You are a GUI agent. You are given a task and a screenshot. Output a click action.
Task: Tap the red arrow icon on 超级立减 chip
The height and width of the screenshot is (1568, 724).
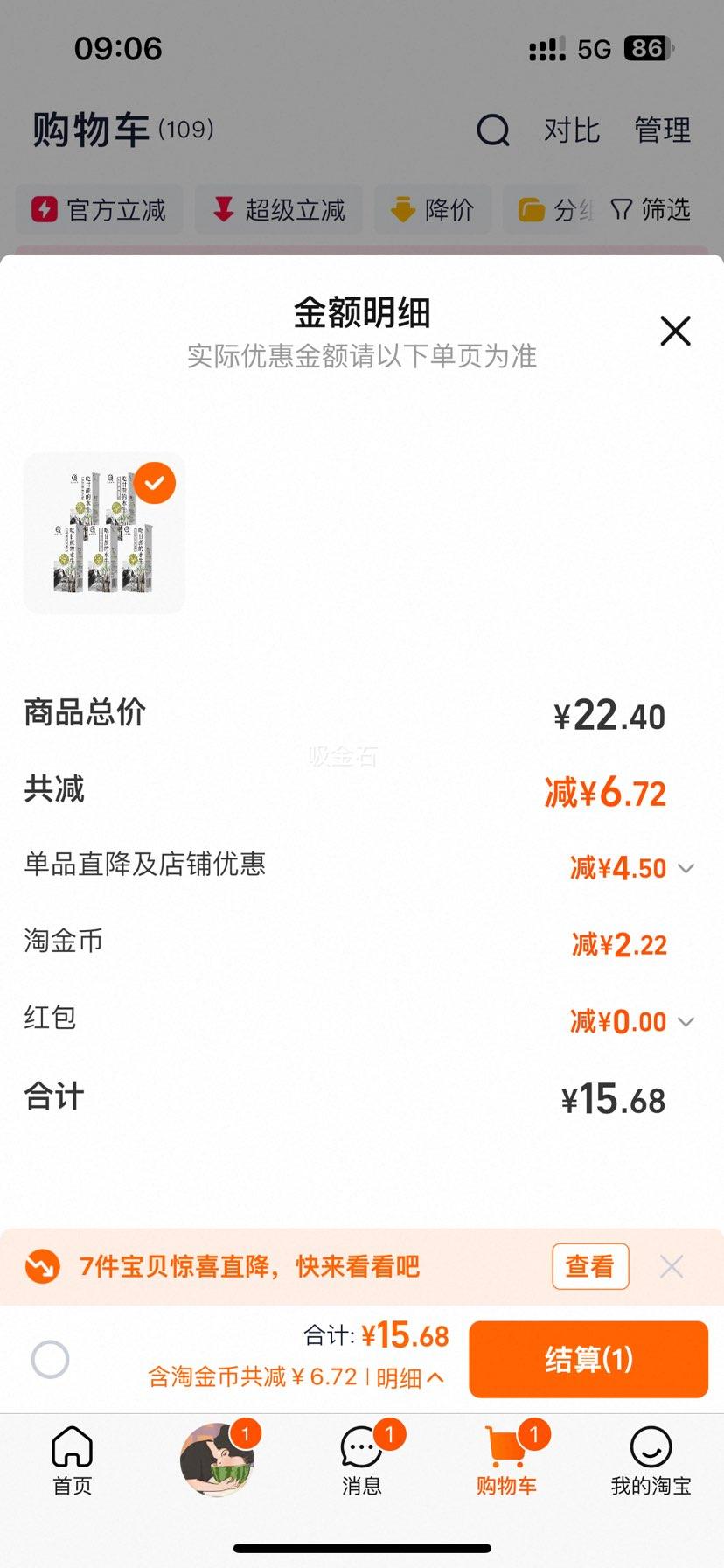click(221, 209)
